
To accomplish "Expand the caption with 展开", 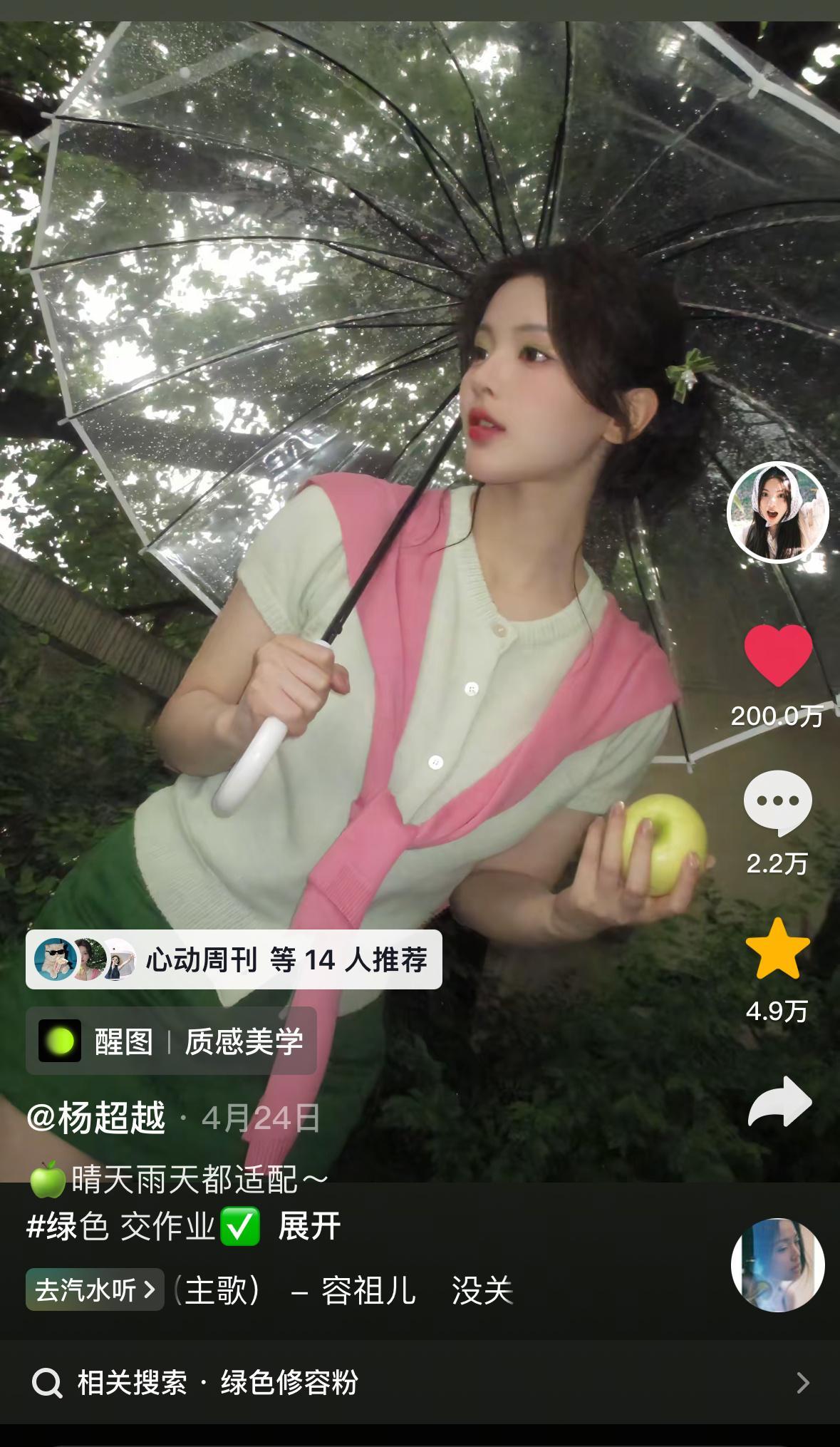I will pyautogui.click(x=309, y=1227).
